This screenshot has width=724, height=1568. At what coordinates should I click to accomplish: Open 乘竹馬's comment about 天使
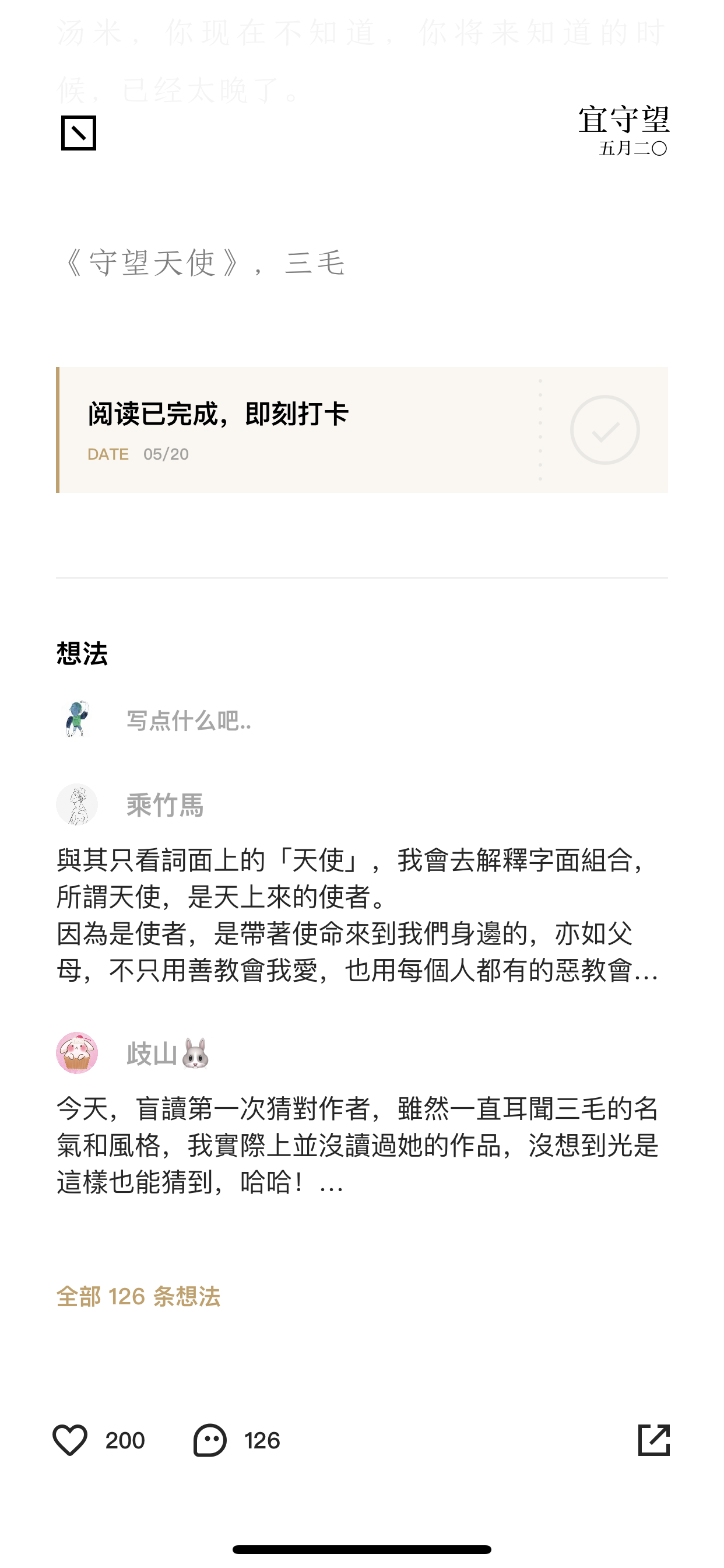[361, 915]
